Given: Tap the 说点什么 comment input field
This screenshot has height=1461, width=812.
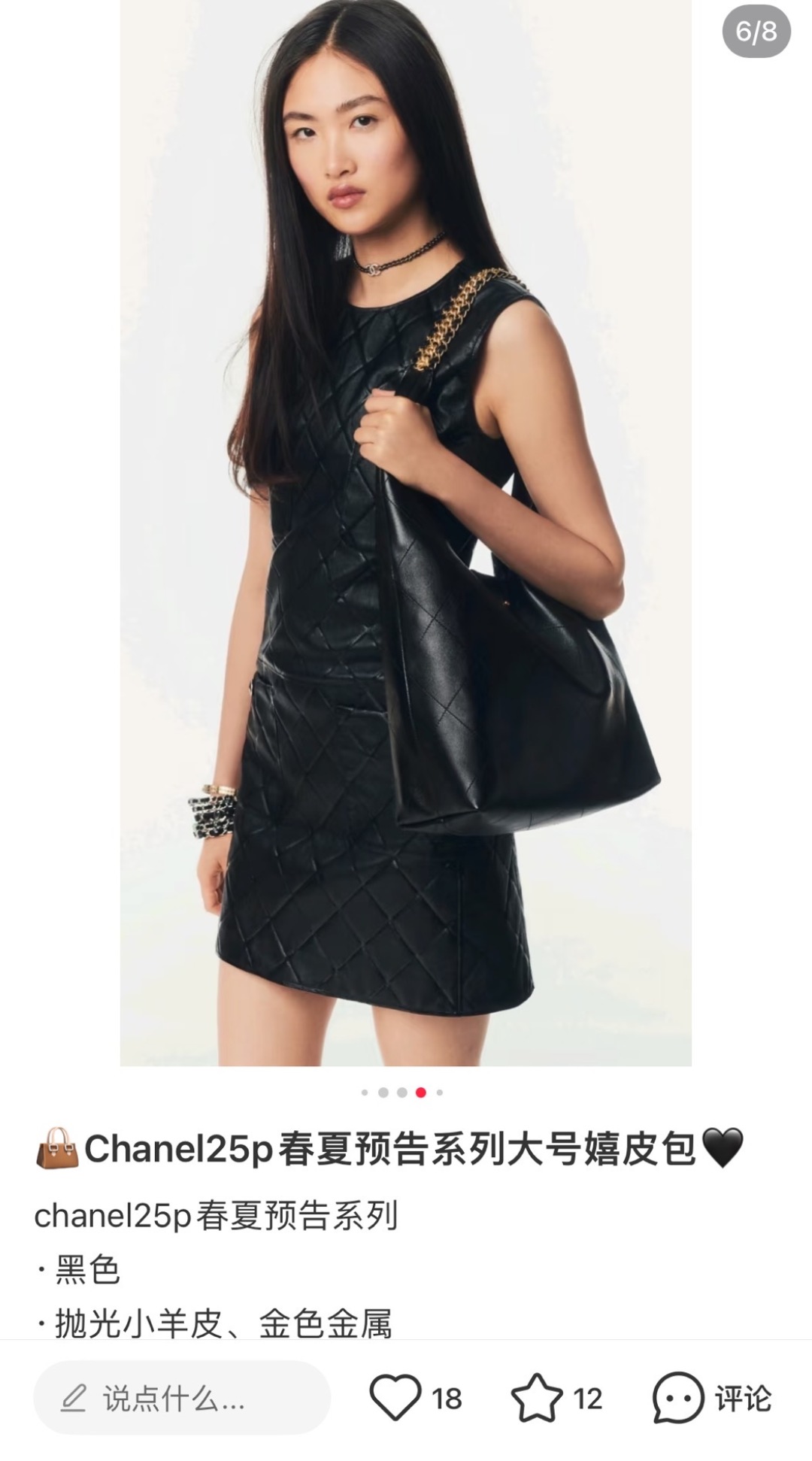Looking at the screenshot, I should click(x=182, y=1397).
